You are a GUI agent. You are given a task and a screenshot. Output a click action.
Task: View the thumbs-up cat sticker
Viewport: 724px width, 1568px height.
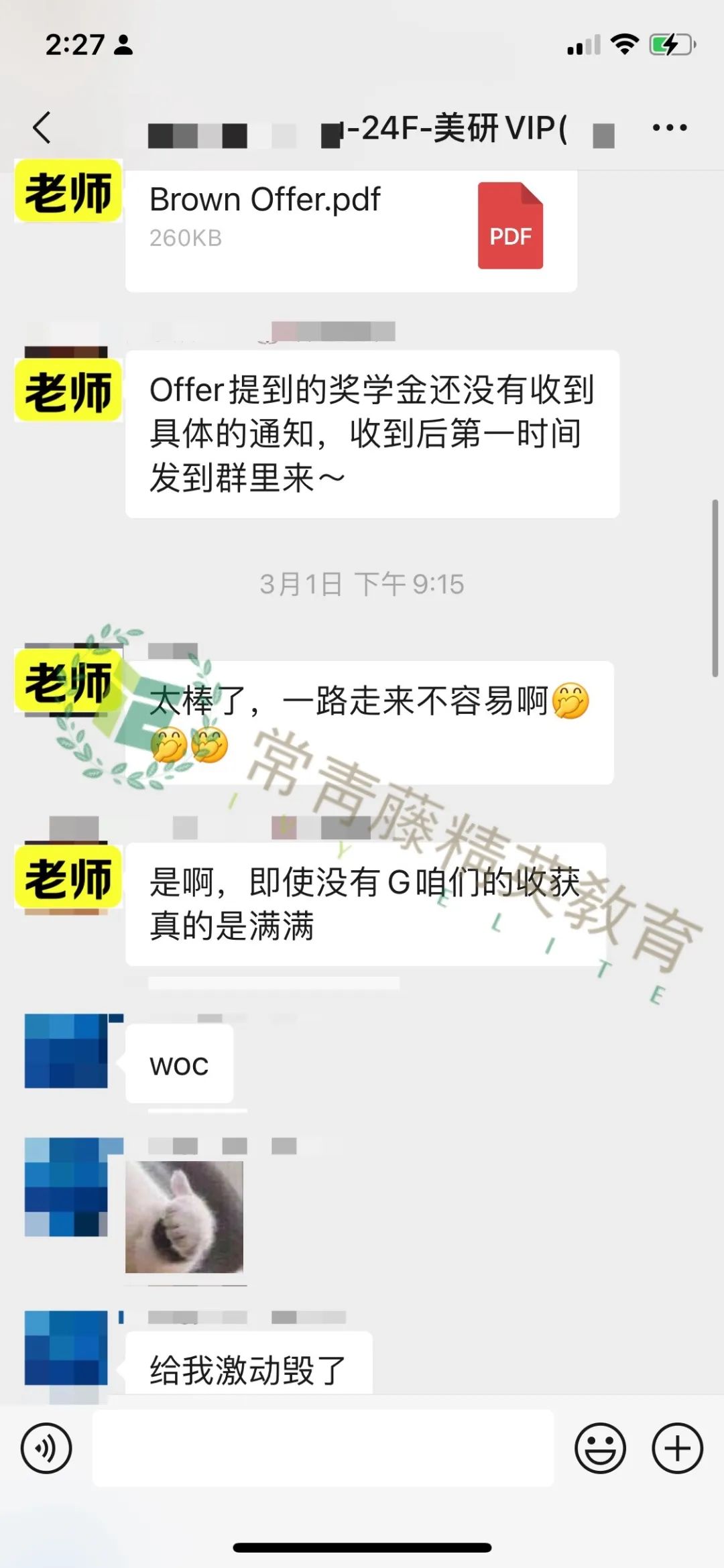(x=184, y=1217)
